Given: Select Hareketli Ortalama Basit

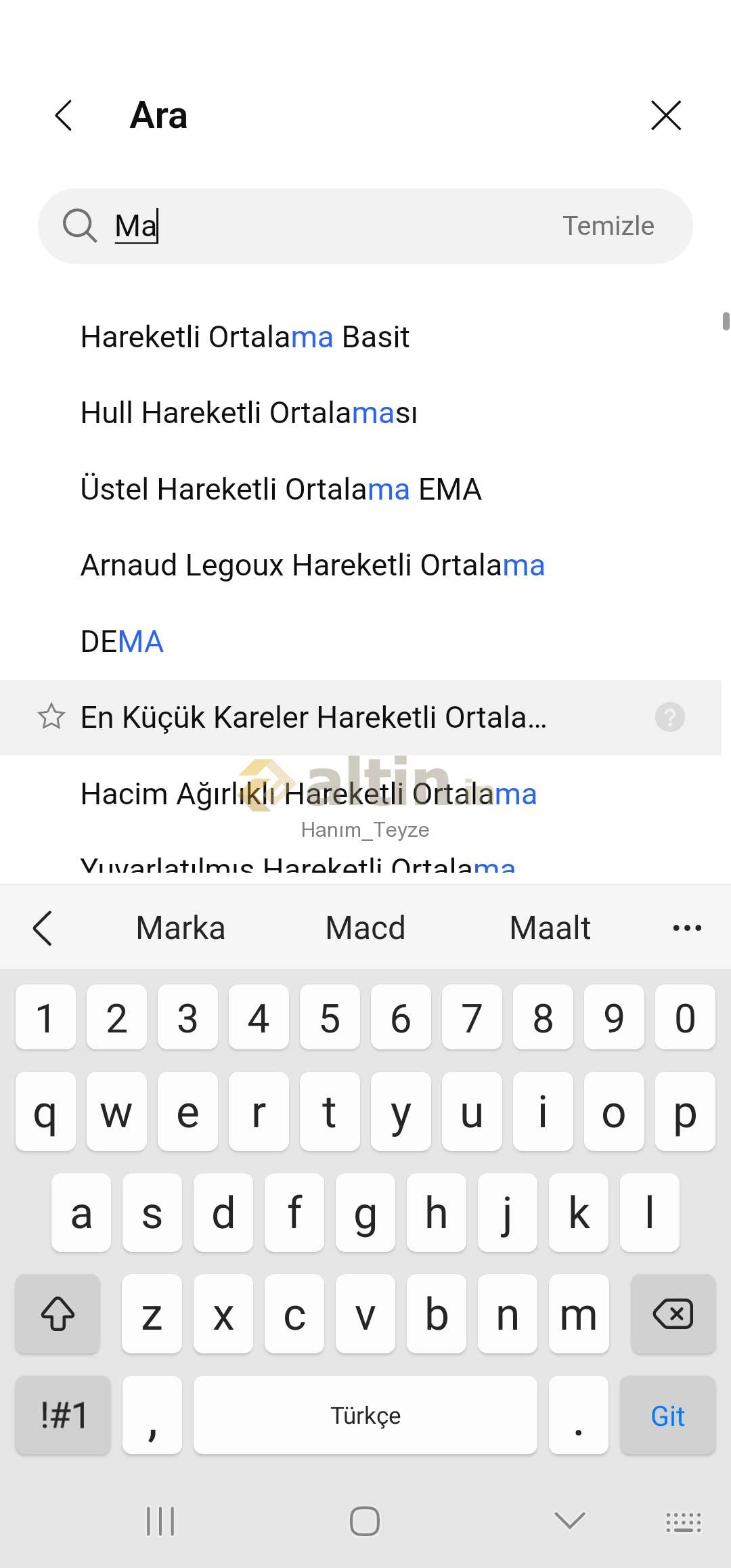Looking at the screenshot, I should pyautogui.click(x=245, y=336).
